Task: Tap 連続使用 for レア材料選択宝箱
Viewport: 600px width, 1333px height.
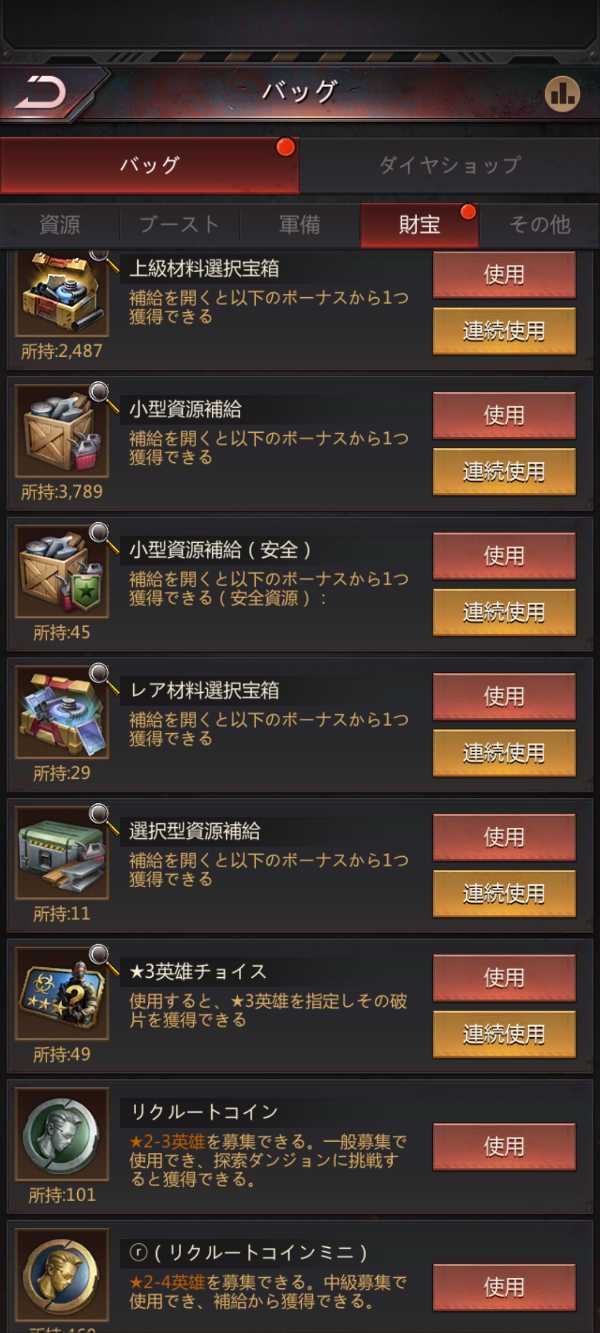Action: pyautogui.click(x=504, y=752)
